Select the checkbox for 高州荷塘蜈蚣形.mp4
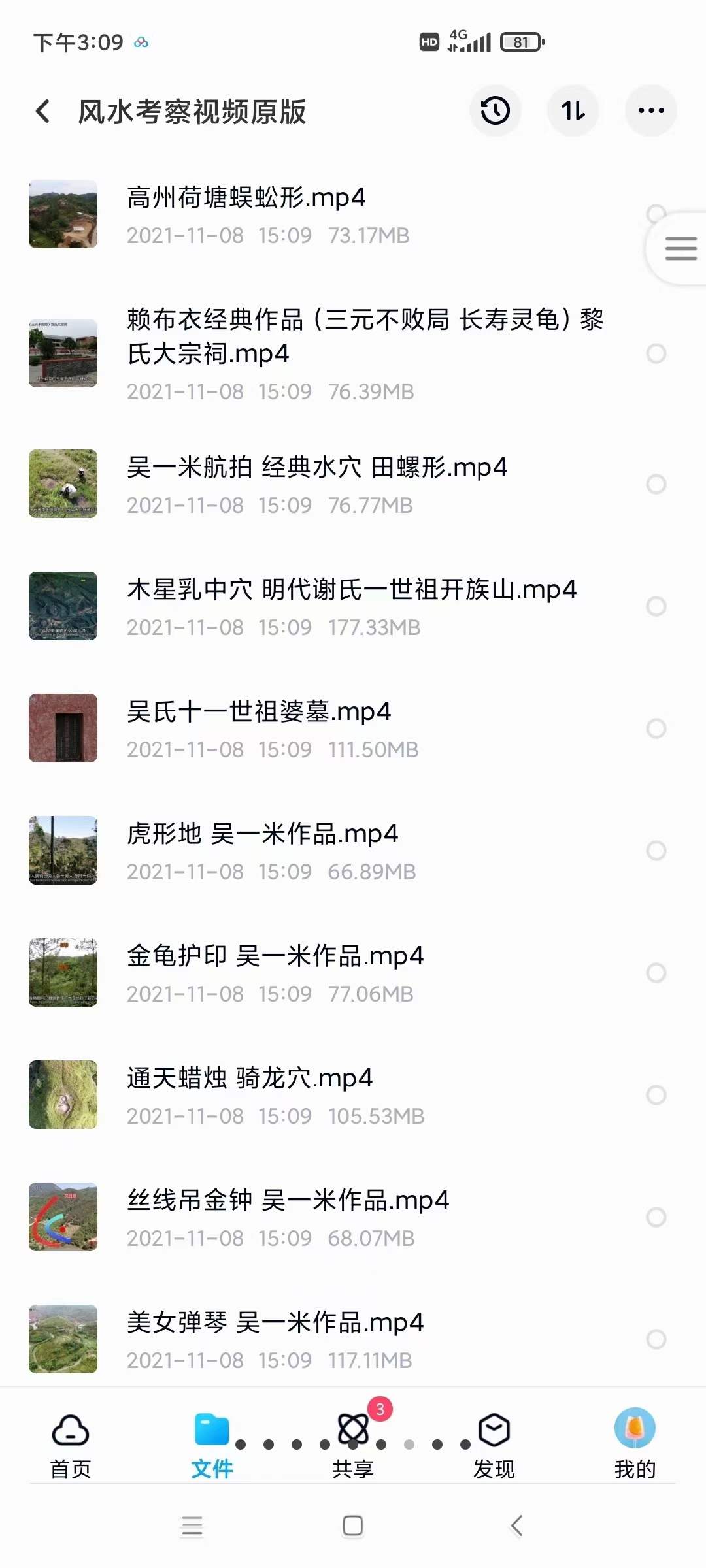 pyautogui.click(x=656, y=214)
